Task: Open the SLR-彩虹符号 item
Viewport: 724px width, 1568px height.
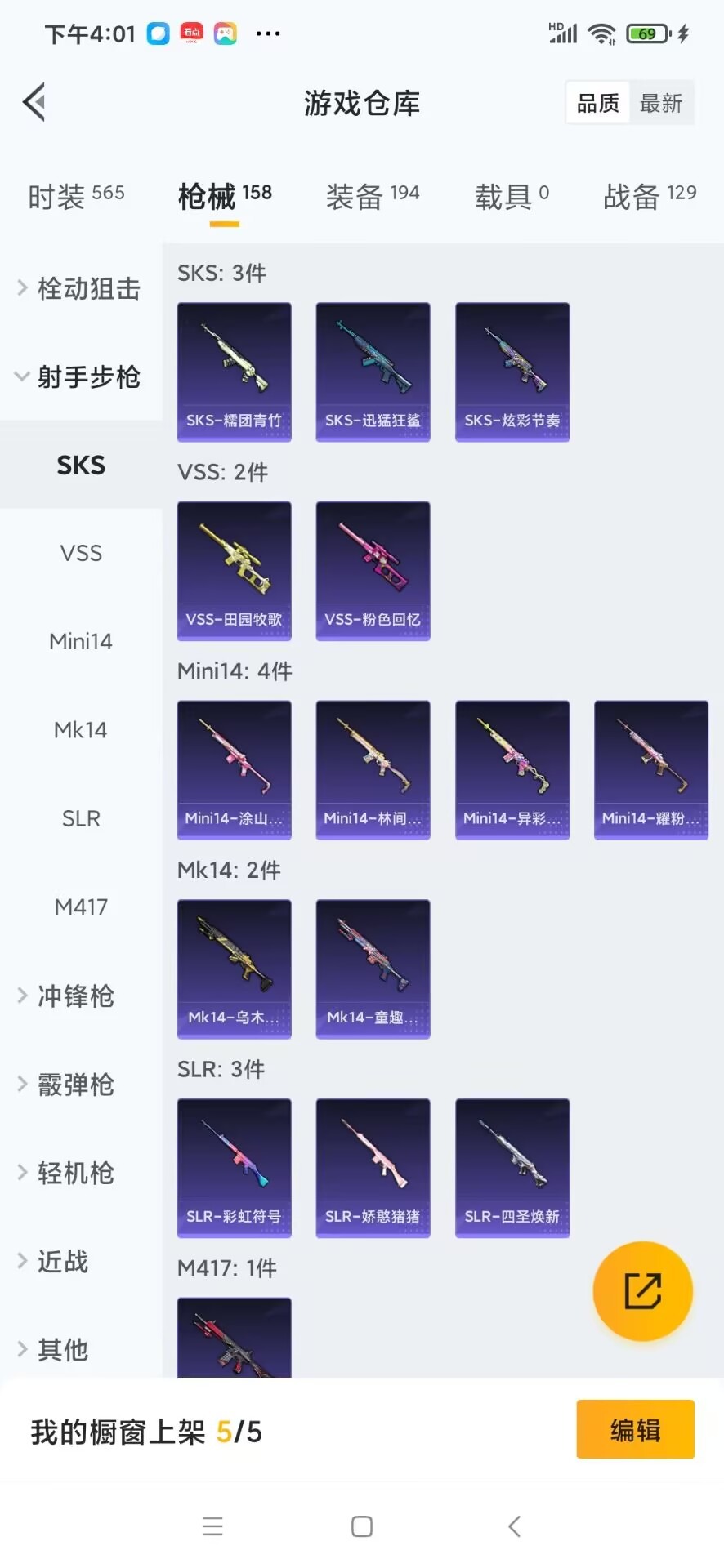Action: [x=235, y=1168]
